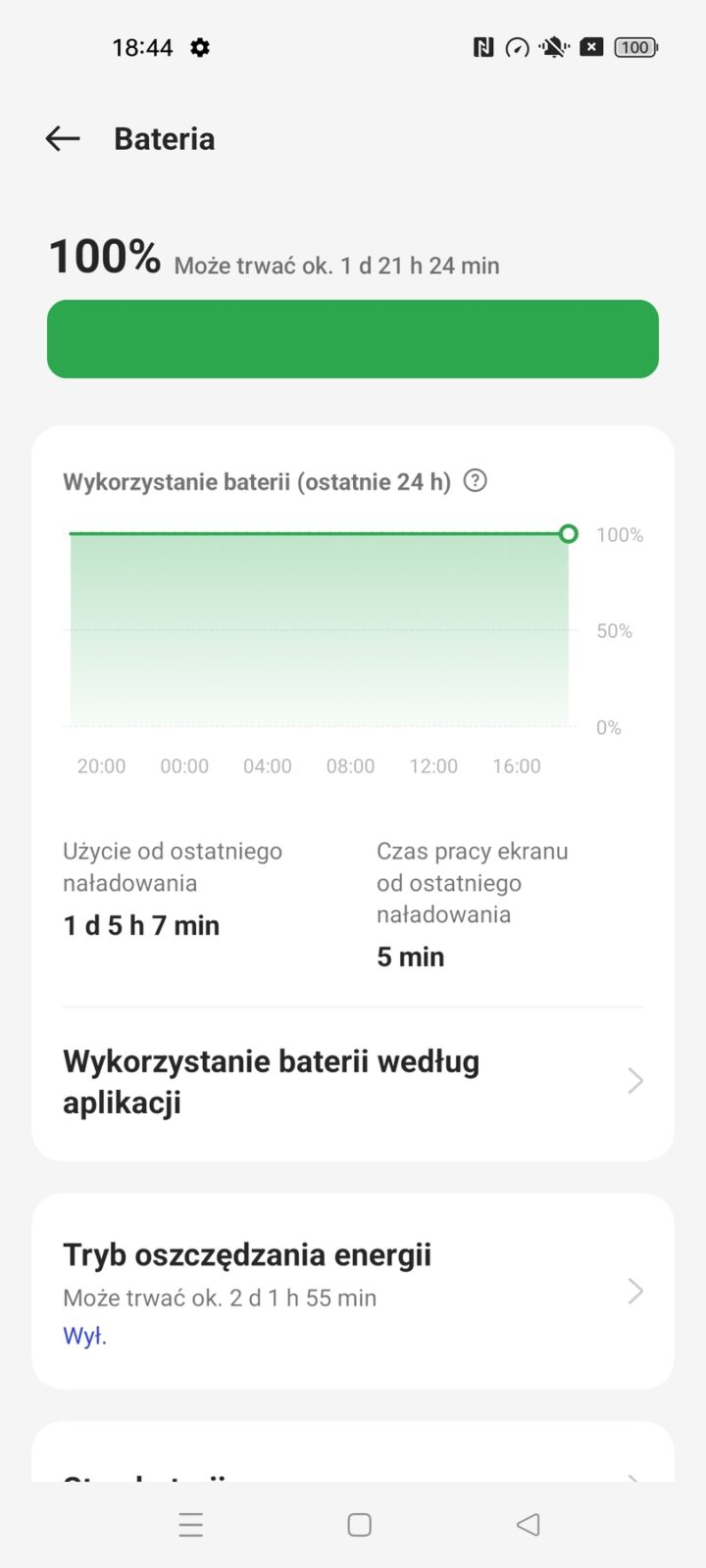The height and width of the screenshot is (1568, 706).
Task: Tap the system home button
Action: click(359, 1525)
